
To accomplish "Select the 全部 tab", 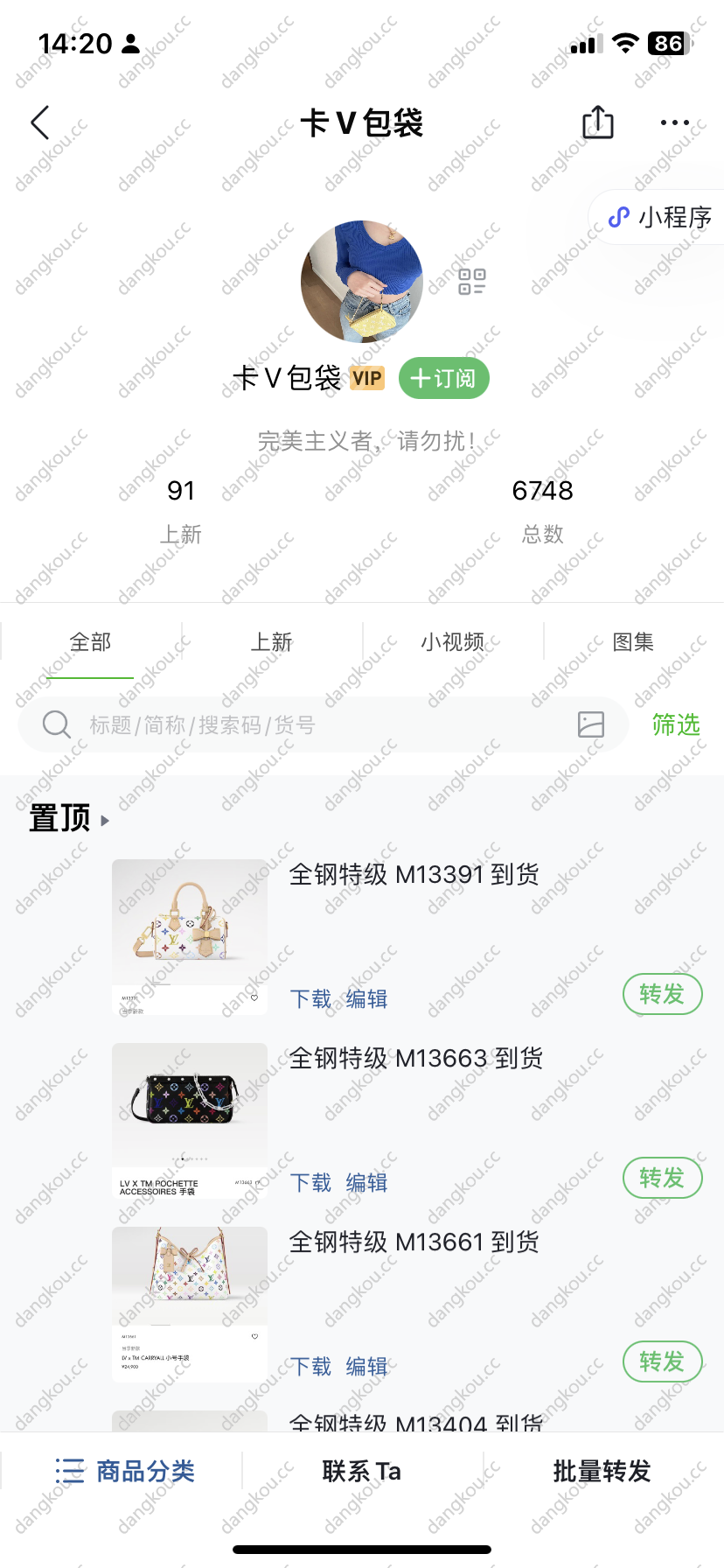I will coord(90,642).
